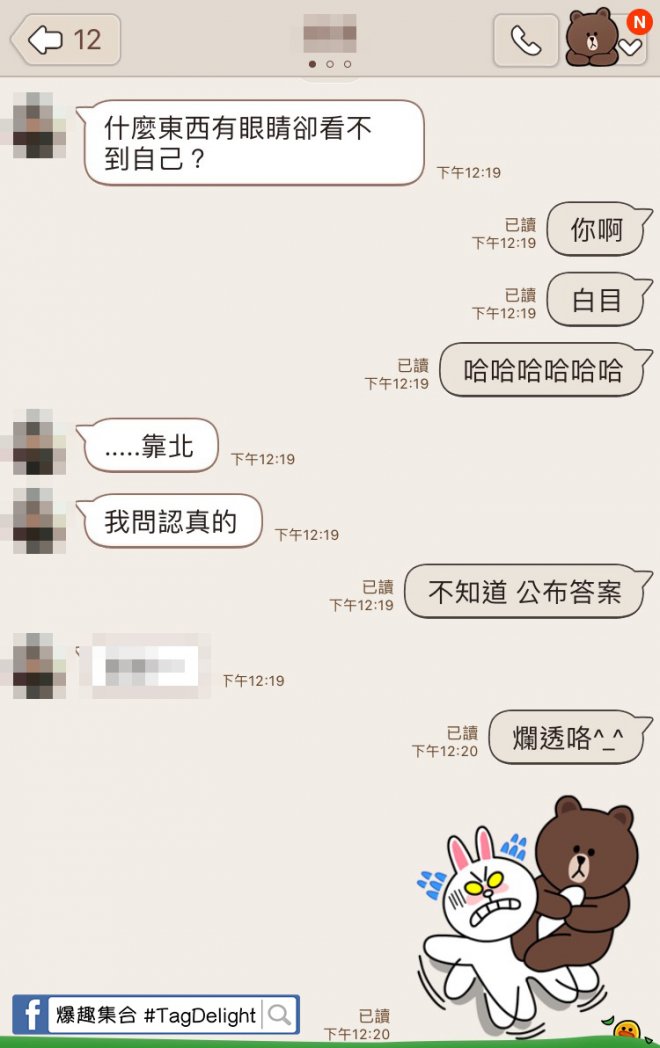Go back to the chat list
Image resolution: width=660 pixels, height=1048 pixels.
[x=66, y=40]
